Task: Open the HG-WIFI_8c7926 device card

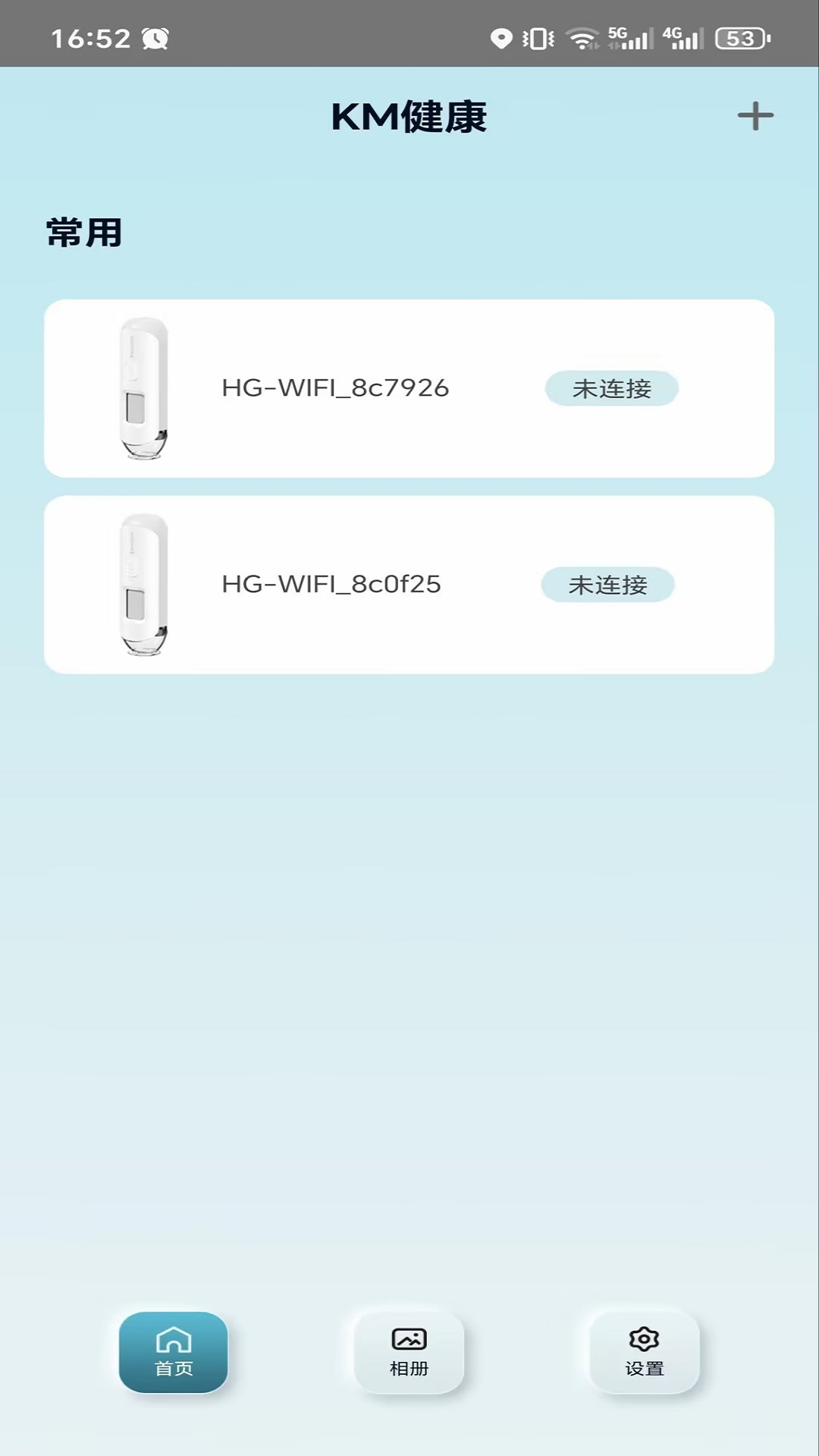Action: 409,388
